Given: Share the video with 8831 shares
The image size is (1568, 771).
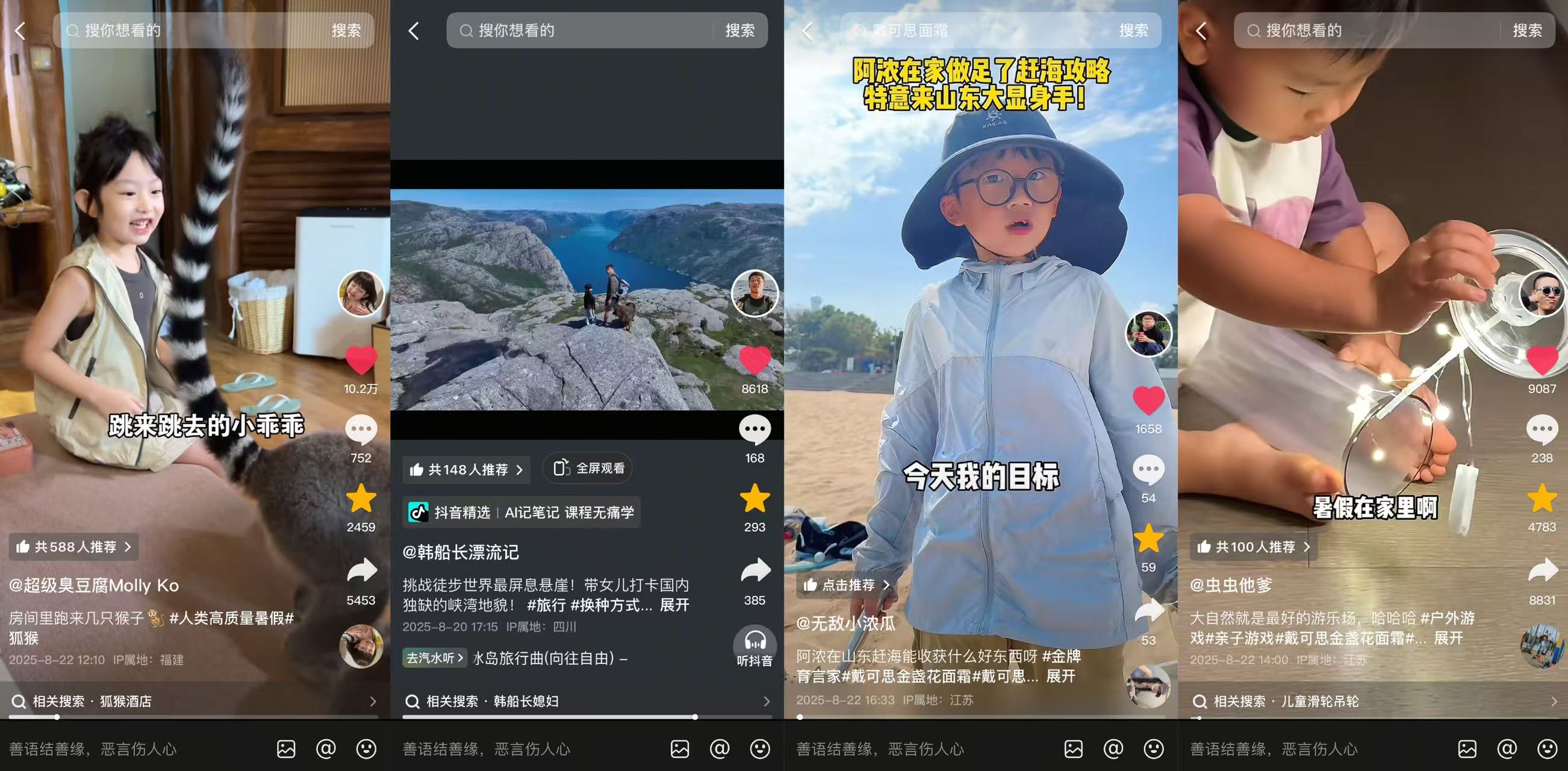Looking at the screenshot, I should tap(1542, 571).
